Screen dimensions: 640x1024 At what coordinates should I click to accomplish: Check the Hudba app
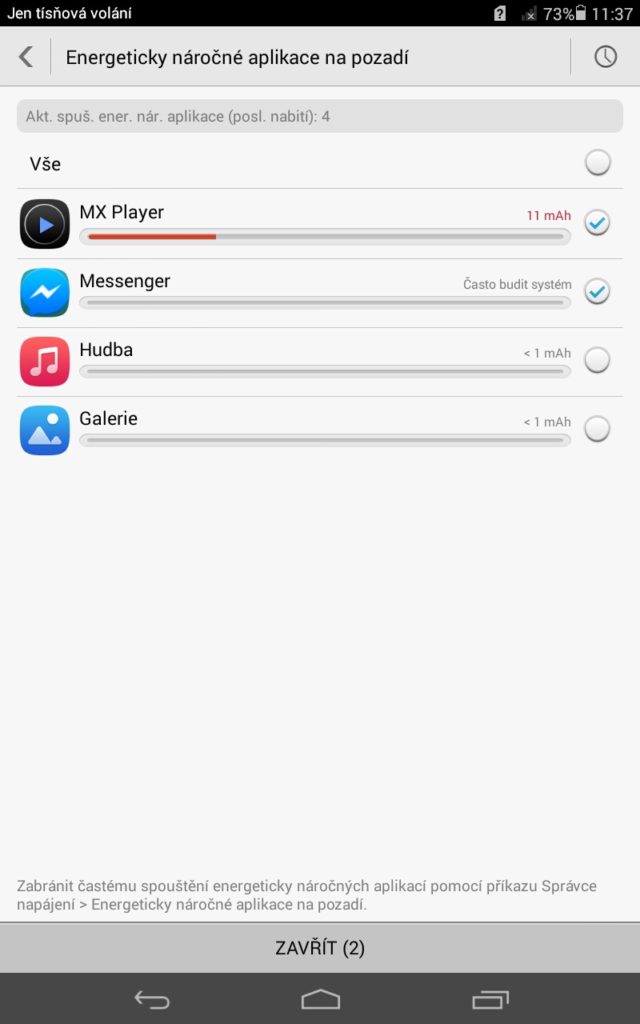pos(598,360)
